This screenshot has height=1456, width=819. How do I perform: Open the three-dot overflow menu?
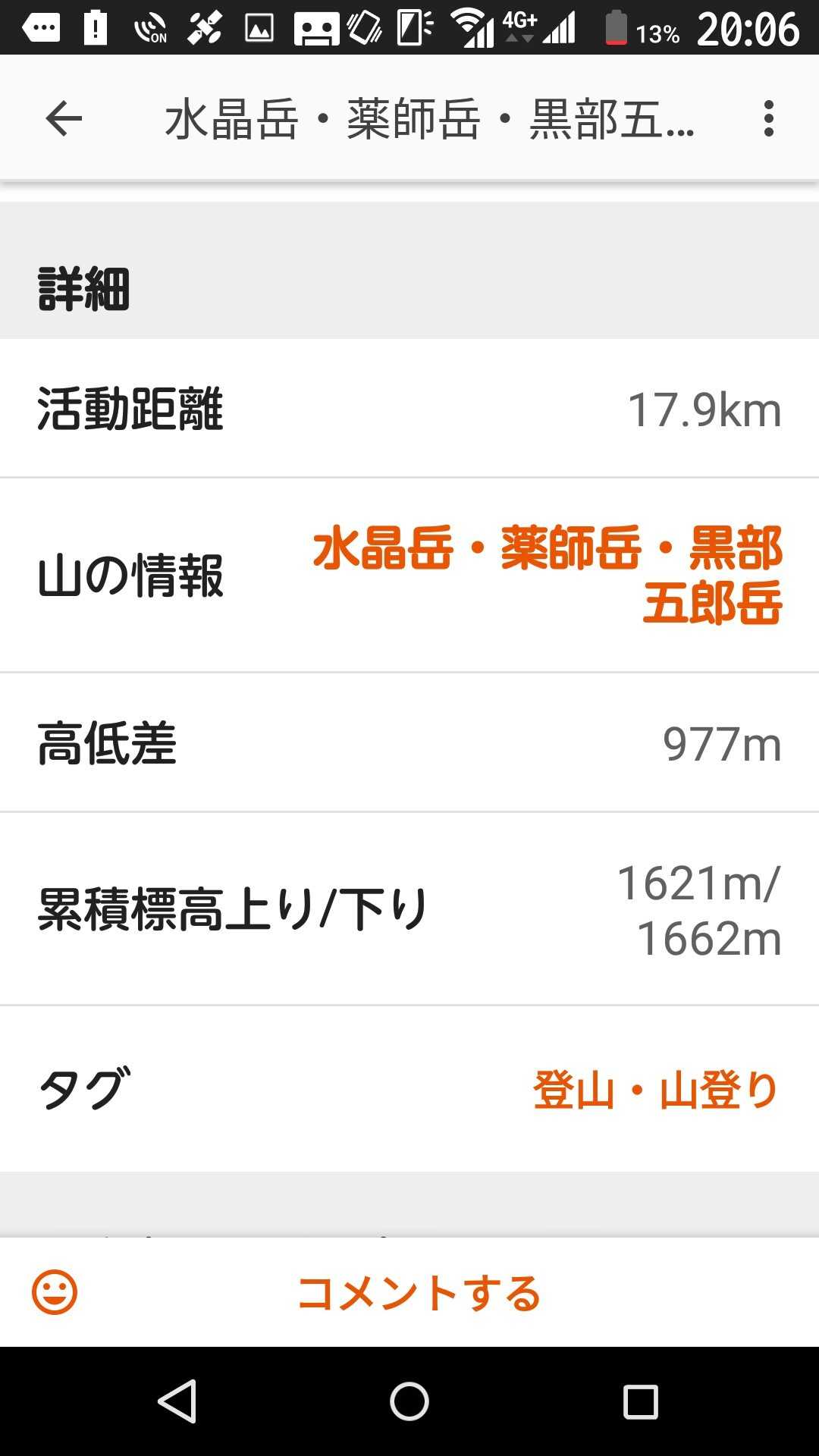click(768, 119)
